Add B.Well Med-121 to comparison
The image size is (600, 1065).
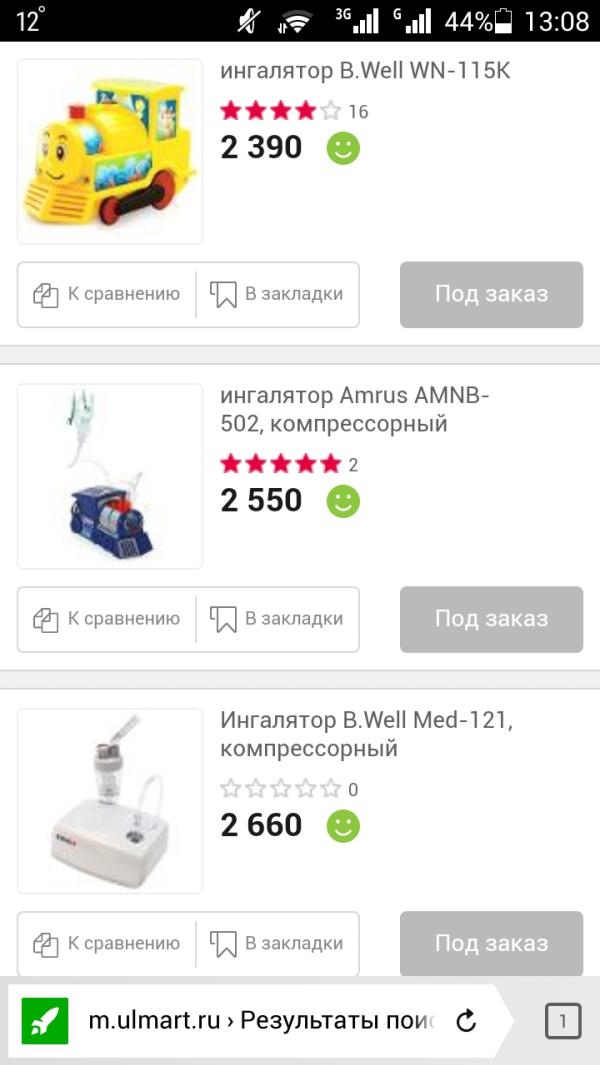pos(107,943)
